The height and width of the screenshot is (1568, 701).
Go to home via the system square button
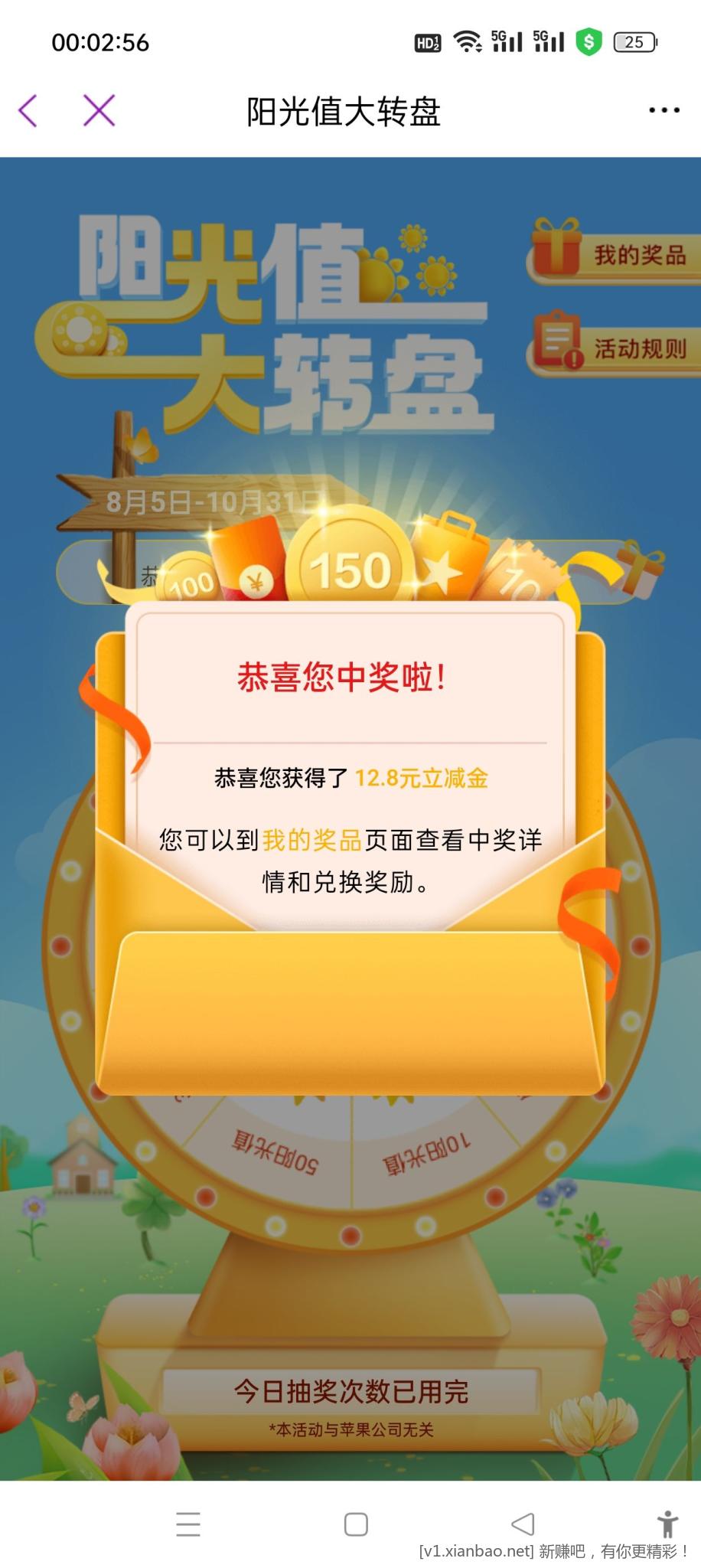(356, 1524)
